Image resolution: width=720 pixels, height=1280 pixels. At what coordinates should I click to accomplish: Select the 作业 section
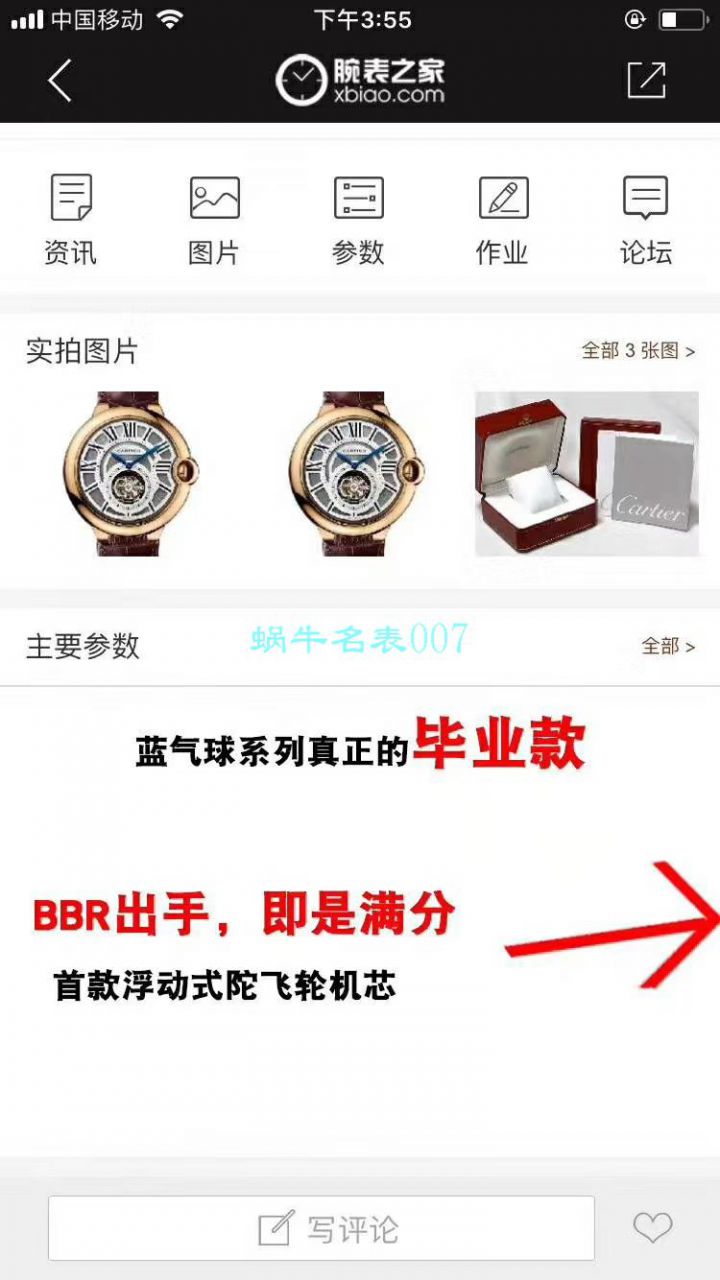tap(502, 220)
